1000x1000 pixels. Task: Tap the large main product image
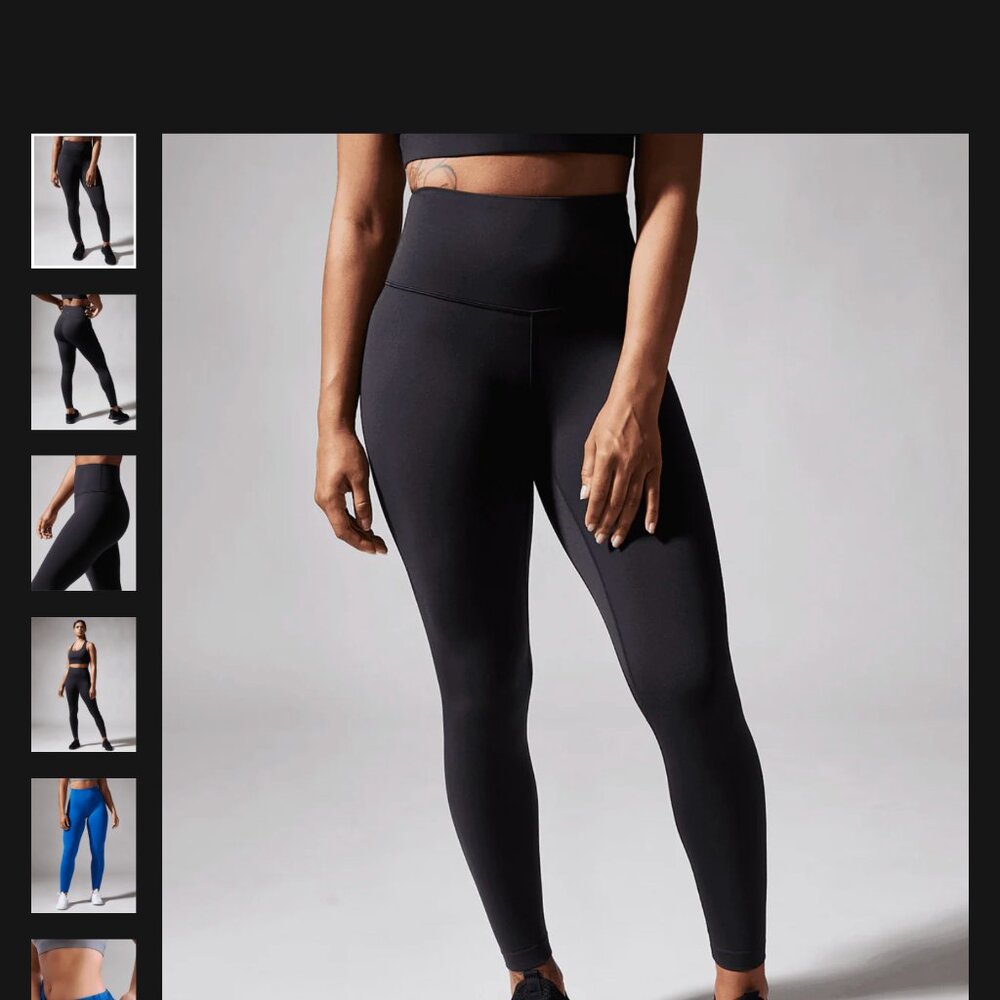(x=565, y=567)
